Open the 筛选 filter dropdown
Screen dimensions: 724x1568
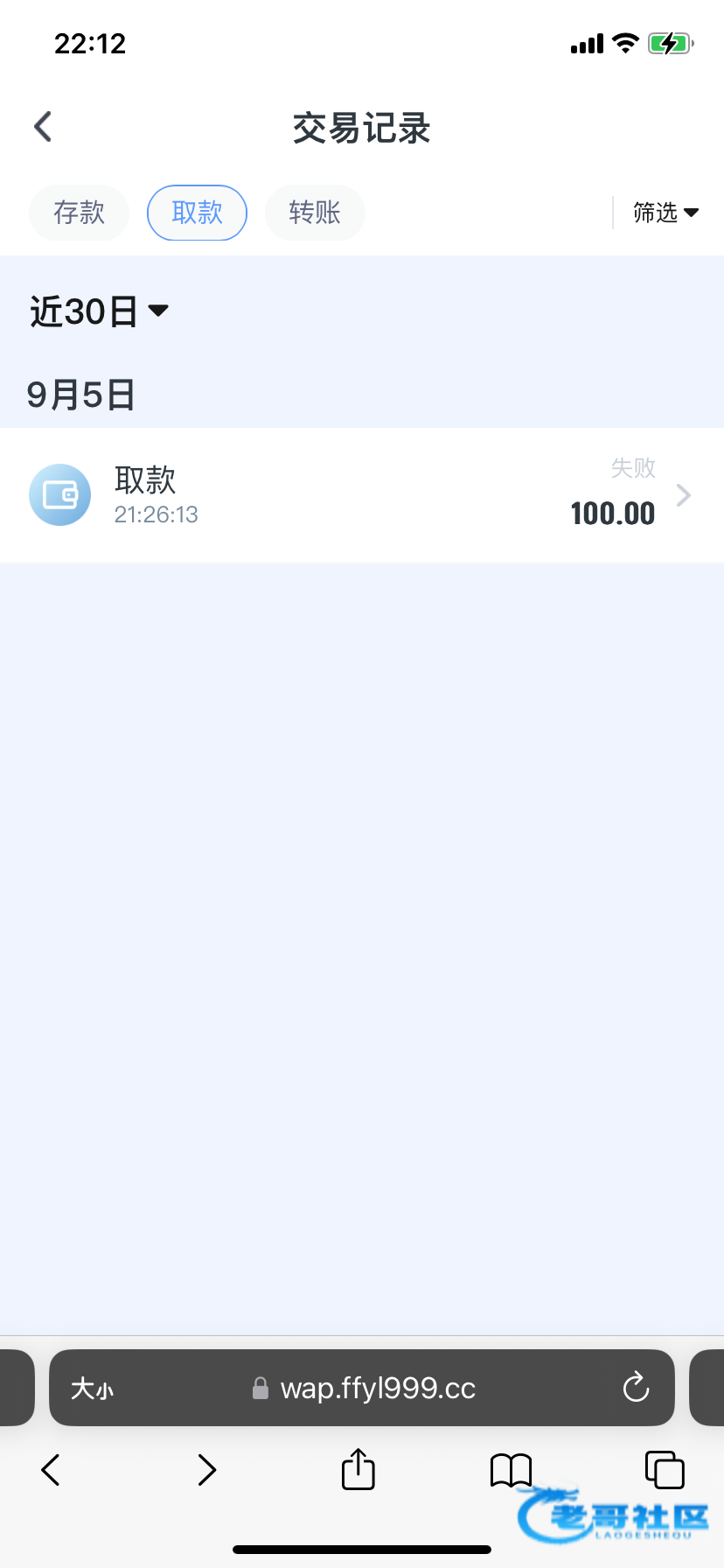click(x=665, y=213)
